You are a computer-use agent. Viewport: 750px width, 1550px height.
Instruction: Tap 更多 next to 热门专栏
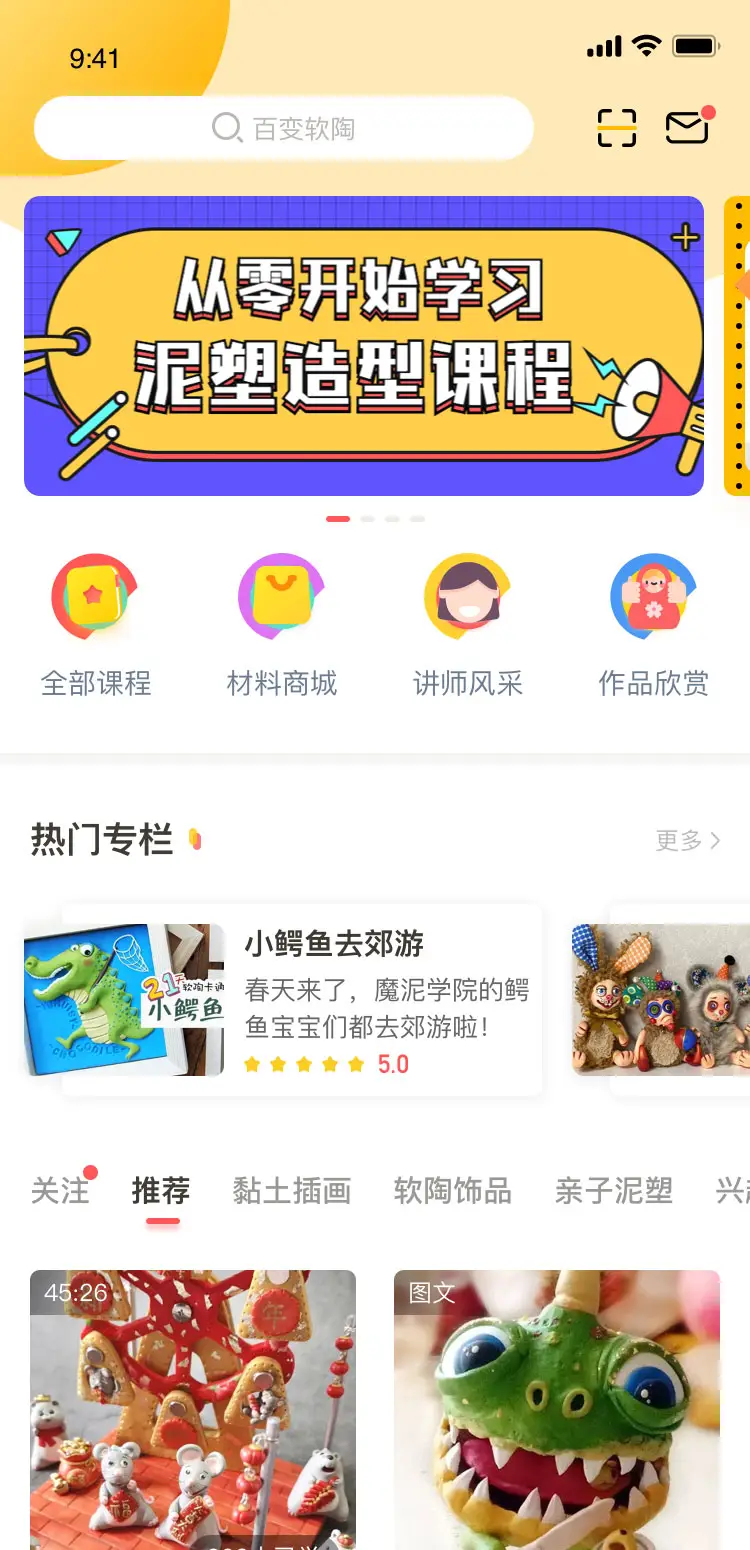click(x=687, y=841)
